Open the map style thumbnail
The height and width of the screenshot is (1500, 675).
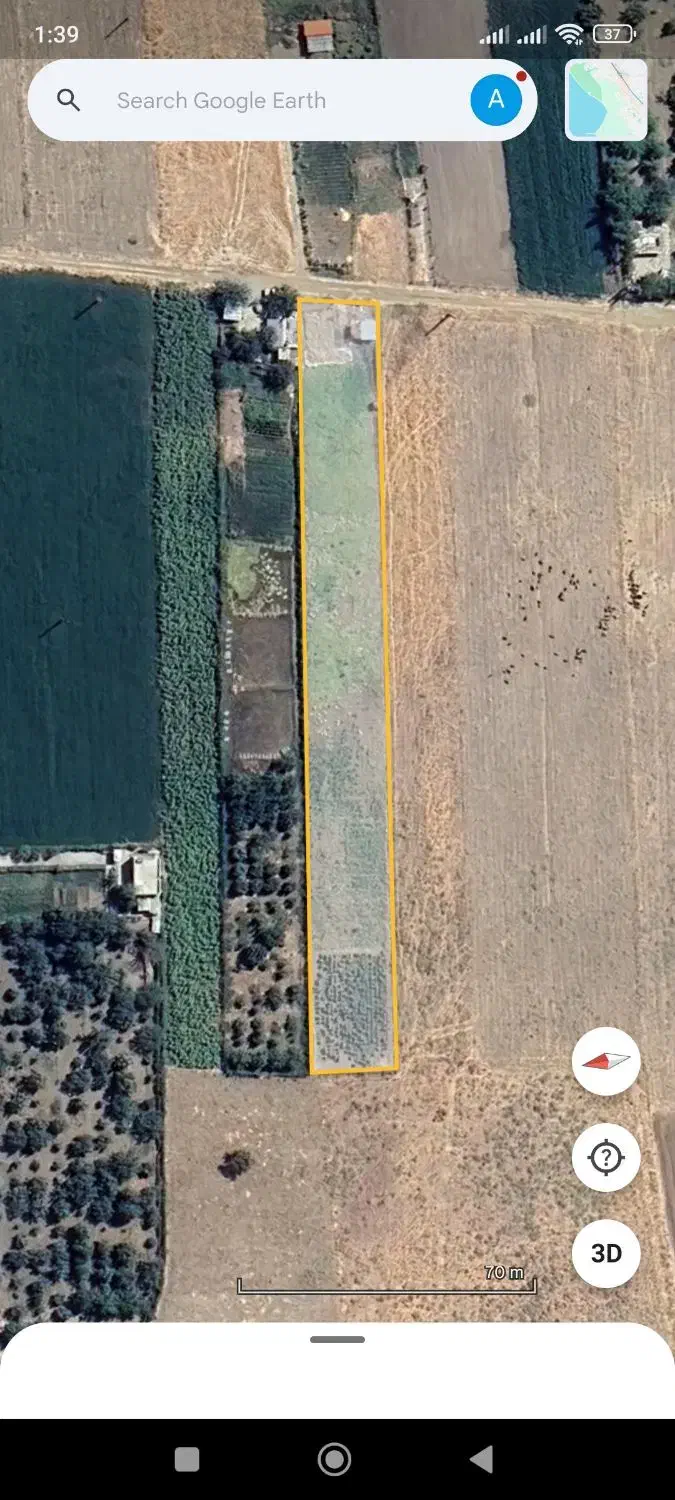pos(606,99)
